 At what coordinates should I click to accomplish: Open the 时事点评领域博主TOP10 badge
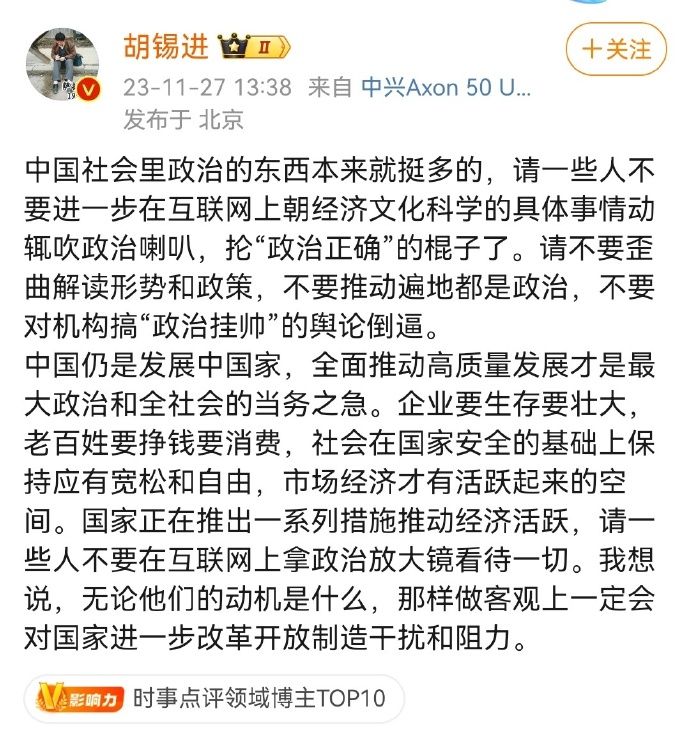tap(215, 697)
